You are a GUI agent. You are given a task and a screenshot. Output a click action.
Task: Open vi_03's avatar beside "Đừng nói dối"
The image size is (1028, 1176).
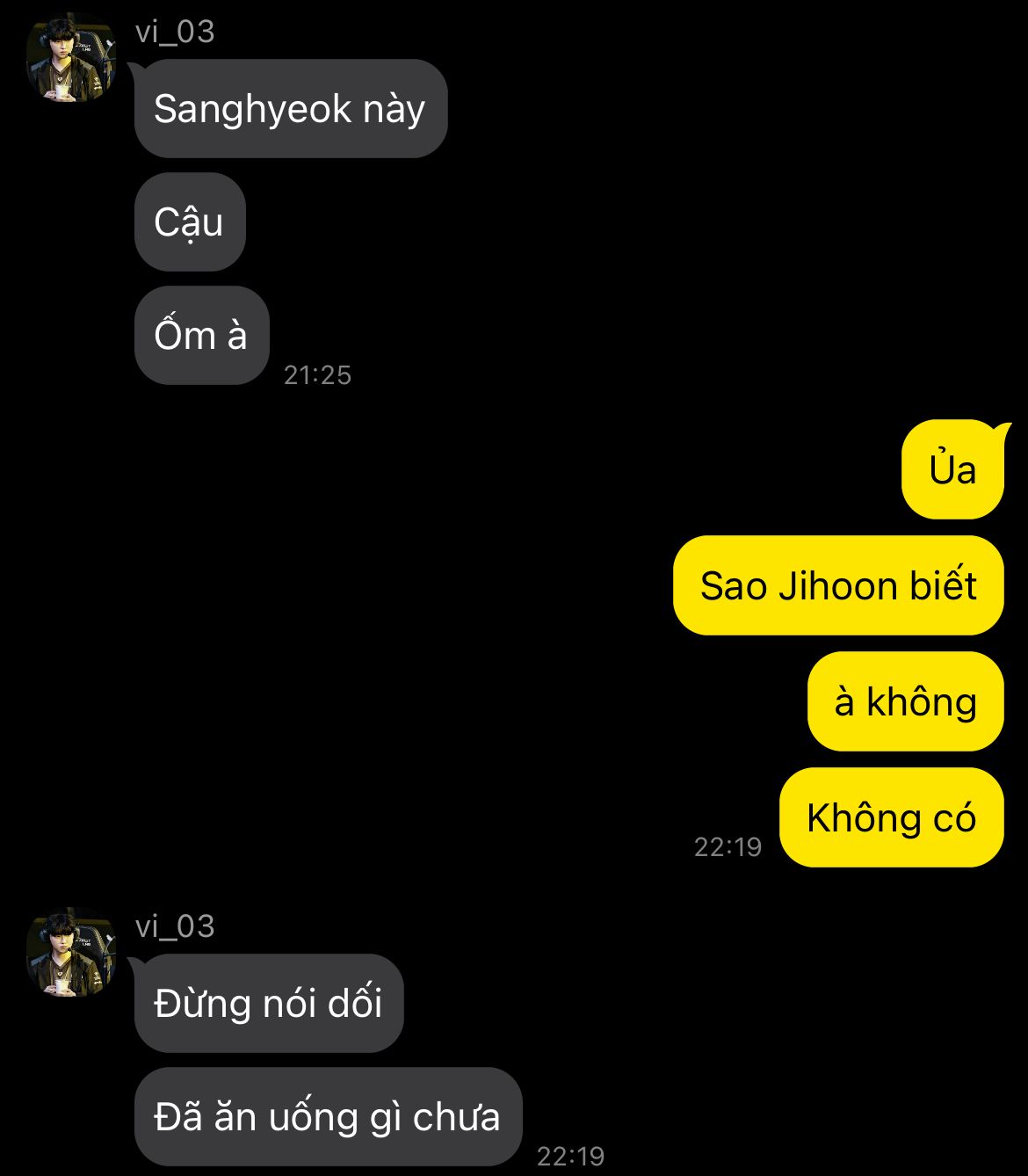[x=71, y=953]
